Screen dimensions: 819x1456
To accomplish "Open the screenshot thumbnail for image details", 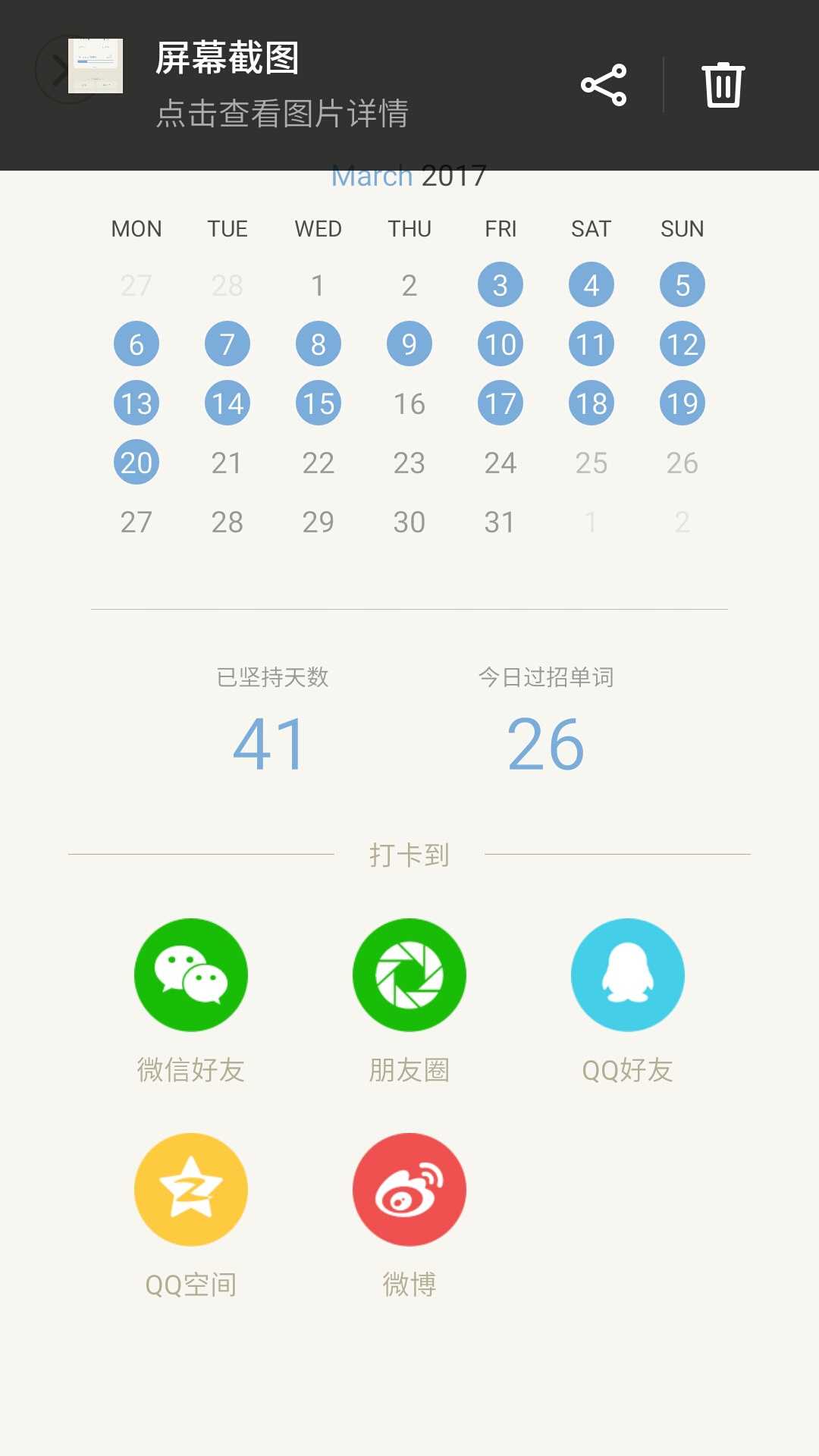I will tap(96, 67).
